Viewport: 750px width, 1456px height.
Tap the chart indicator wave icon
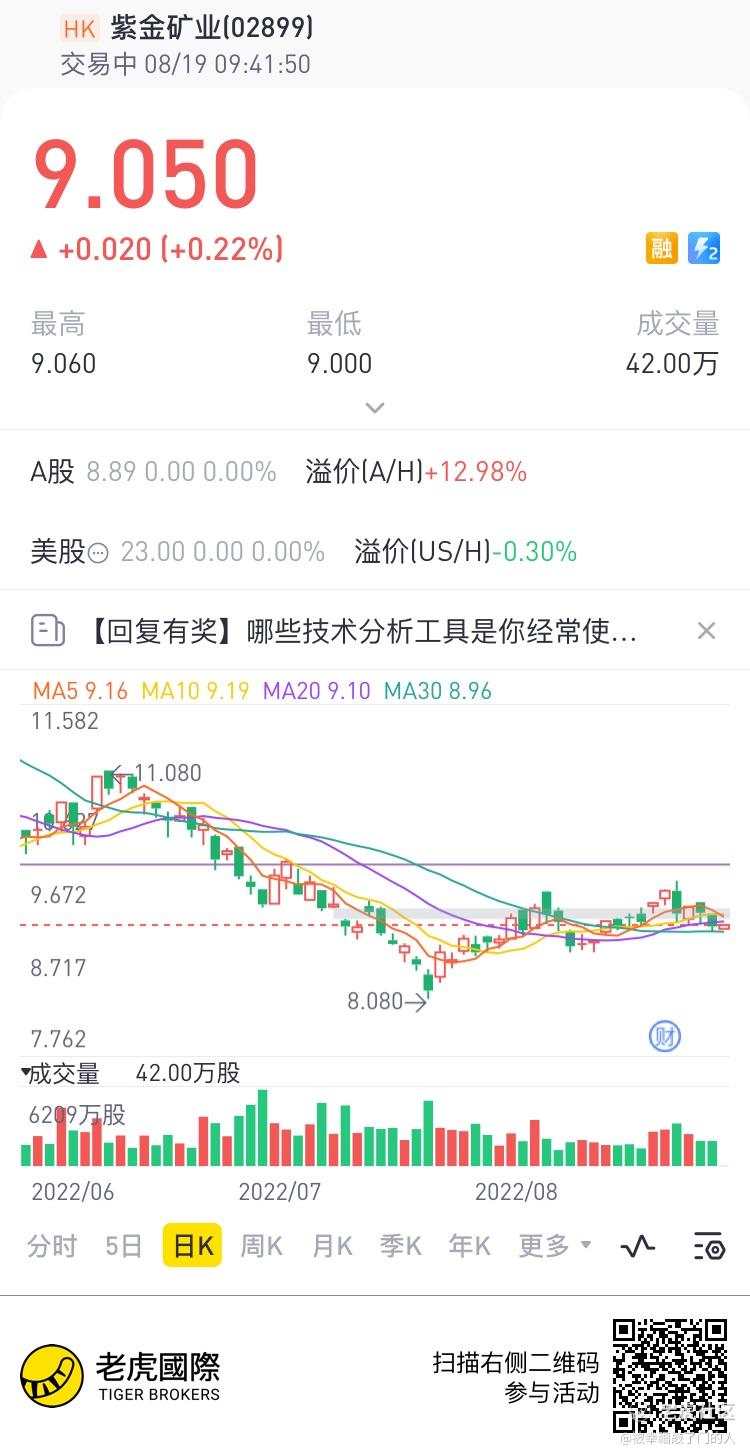[638, 1246]
